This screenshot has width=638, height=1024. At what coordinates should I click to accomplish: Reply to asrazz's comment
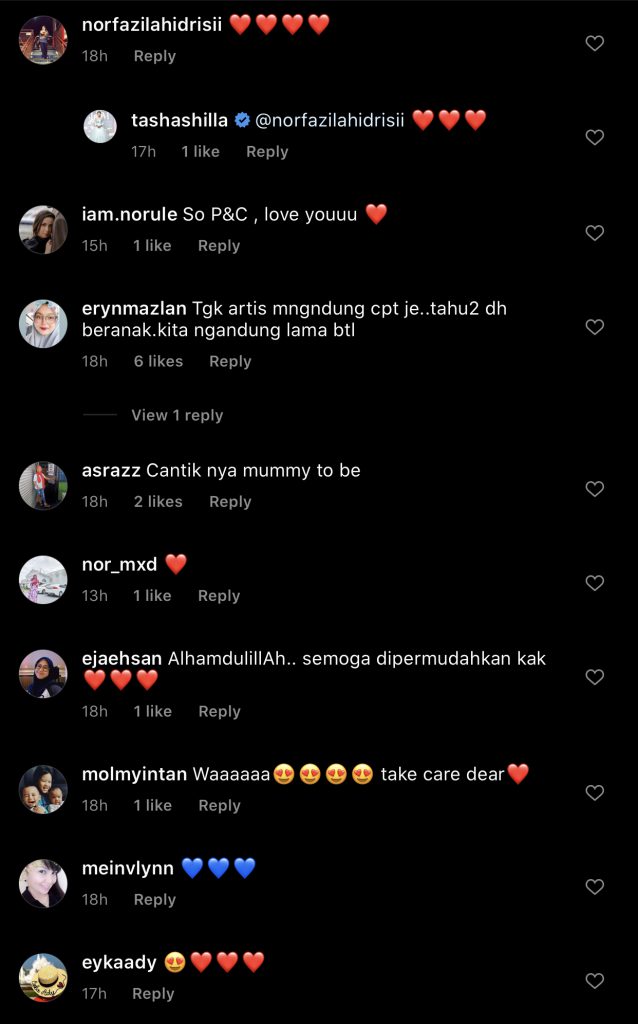[x=230, y=502]
